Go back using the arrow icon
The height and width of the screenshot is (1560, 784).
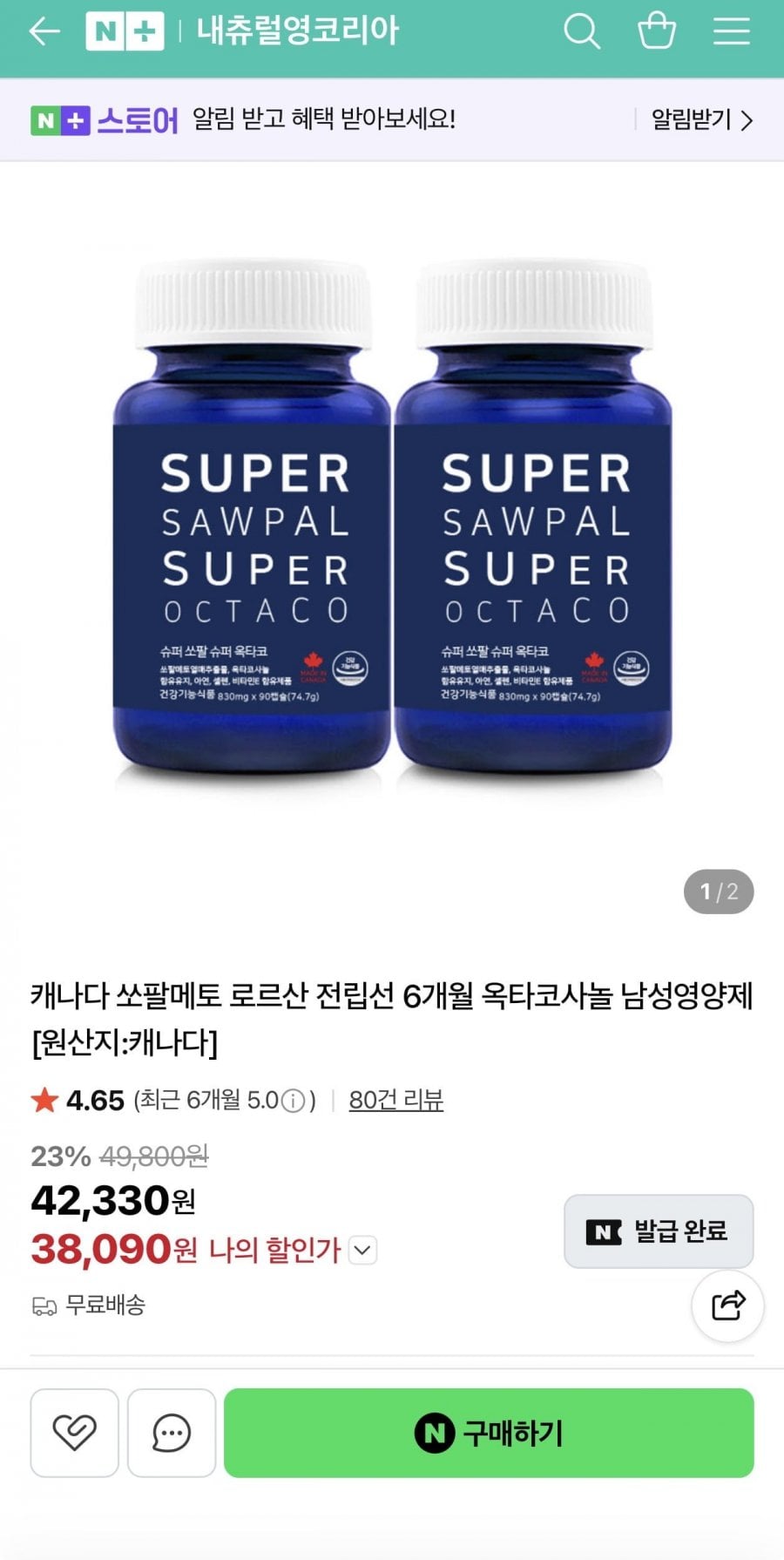pyautogui.click(x=44, y=32)
